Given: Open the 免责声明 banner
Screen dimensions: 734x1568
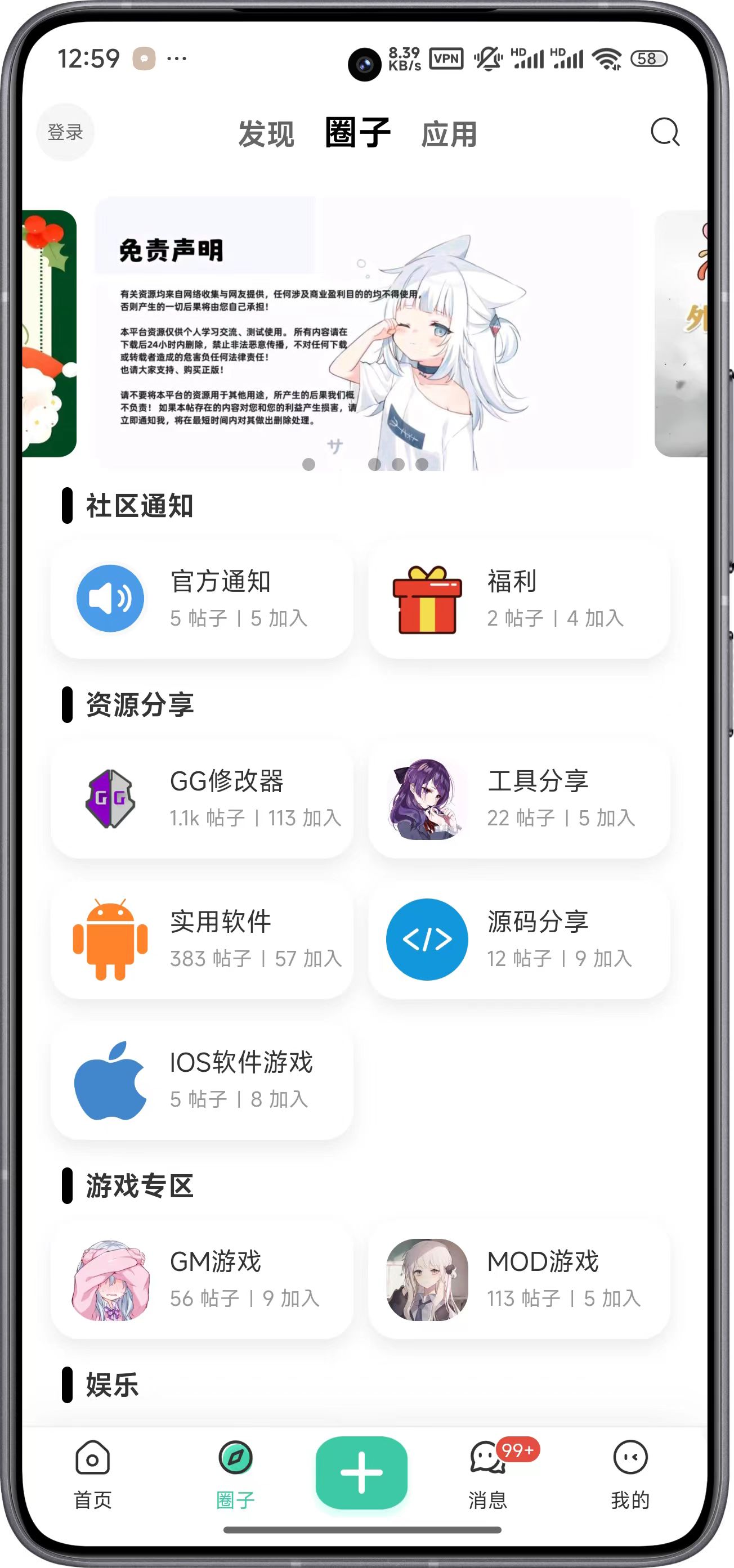Looking at the screenshot, I should click(x=364, y=334).
